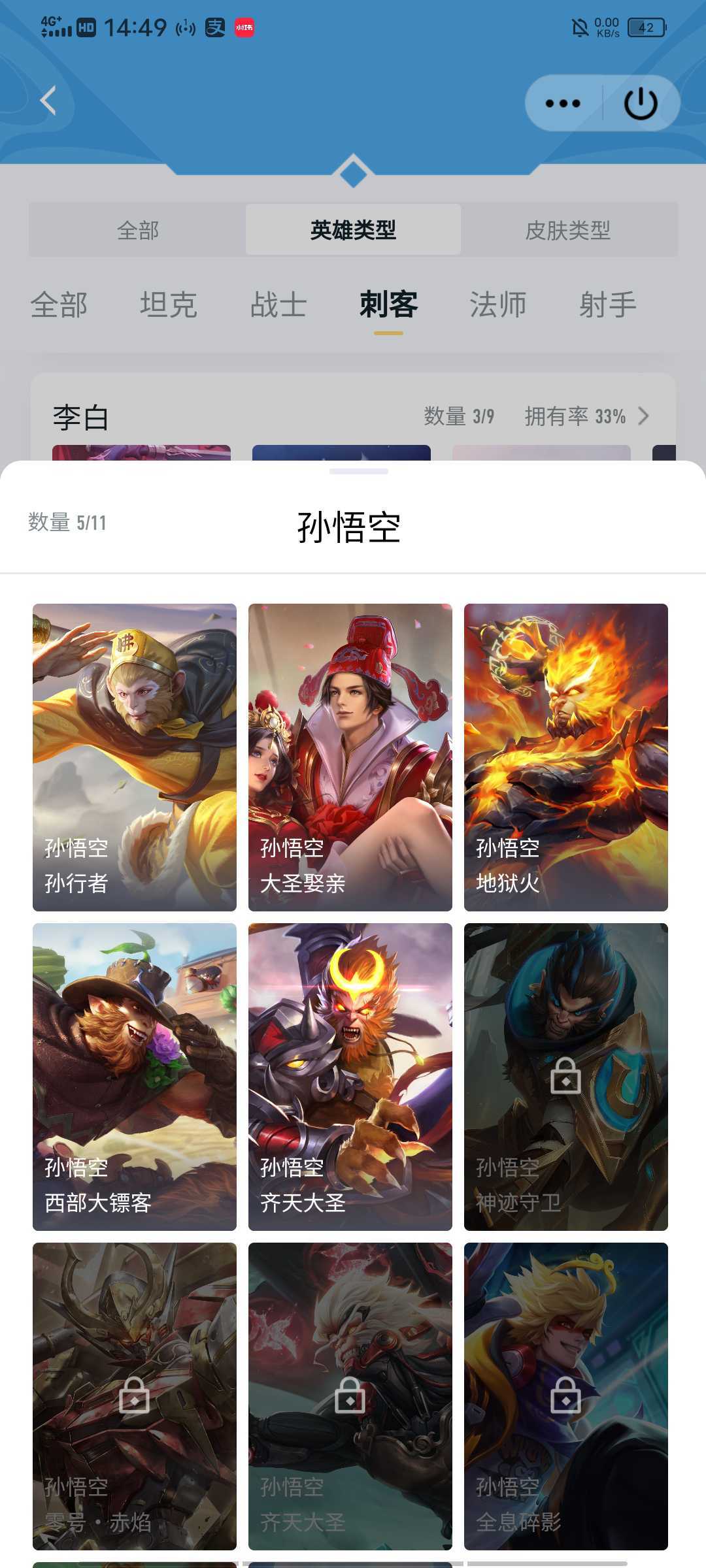Filter heroes by 战士
Image resolution: width=706 pixels, height=1568 pixels.
point(278,305)
